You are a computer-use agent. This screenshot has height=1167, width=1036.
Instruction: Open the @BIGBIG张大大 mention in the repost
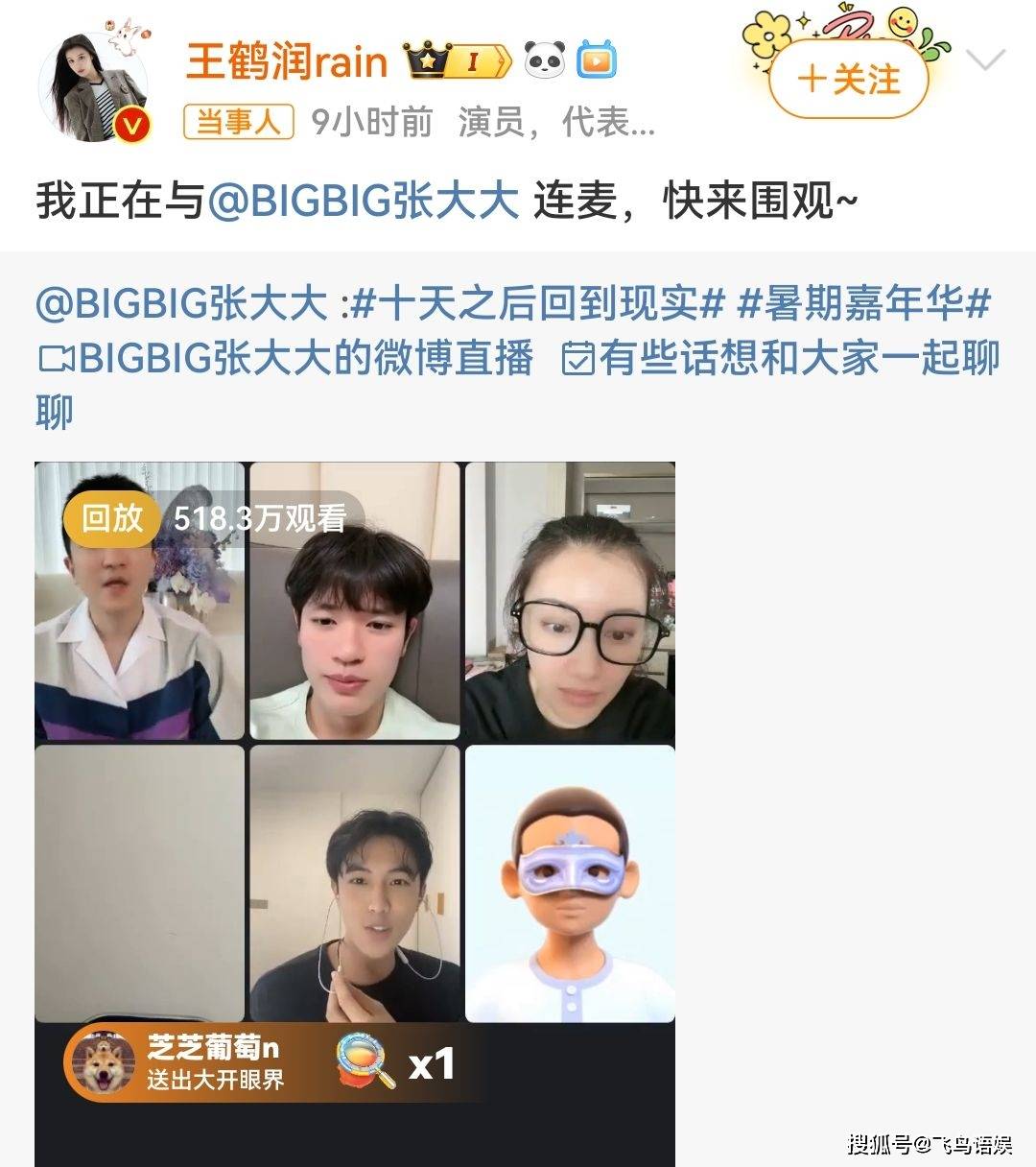point(182,305)
